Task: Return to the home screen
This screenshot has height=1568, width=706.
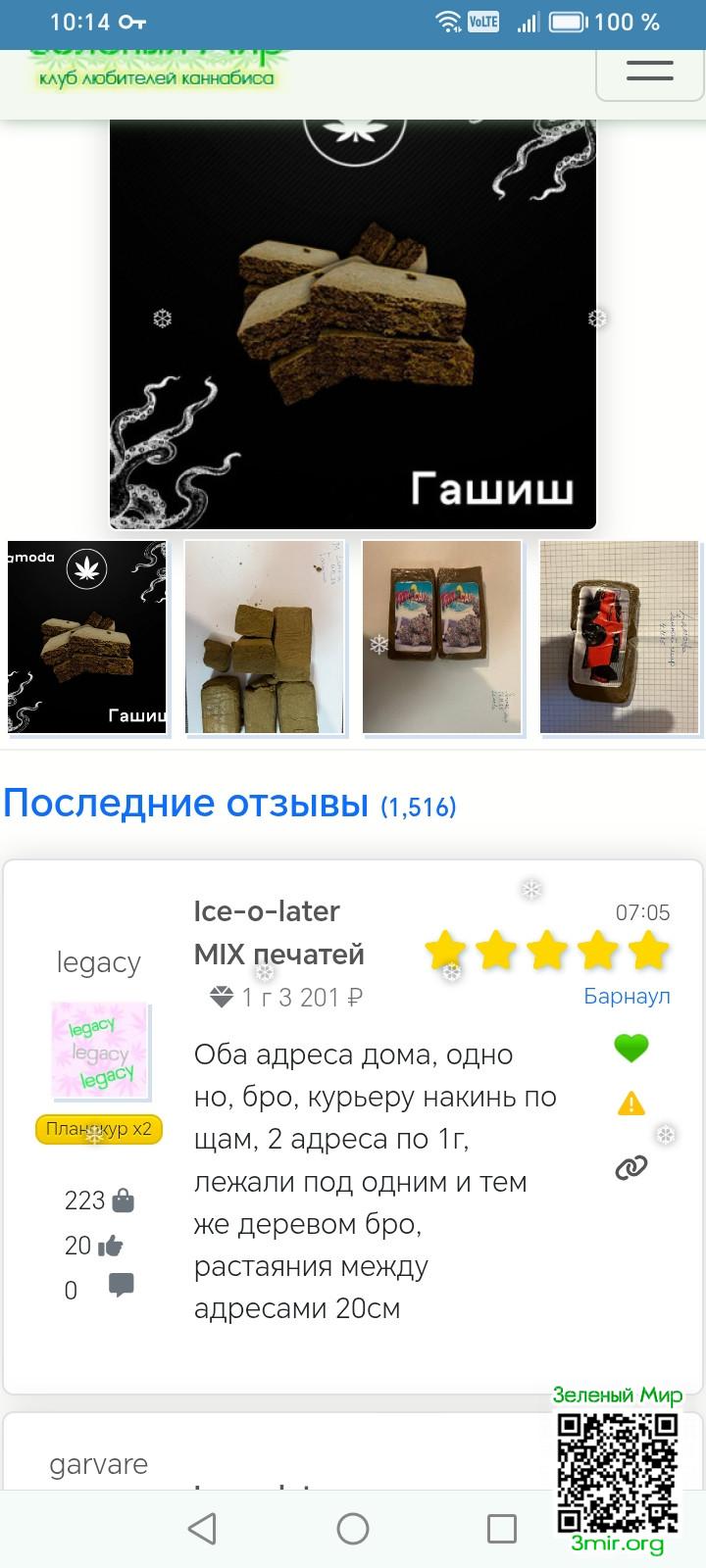Action: (x=353, y=1529)
